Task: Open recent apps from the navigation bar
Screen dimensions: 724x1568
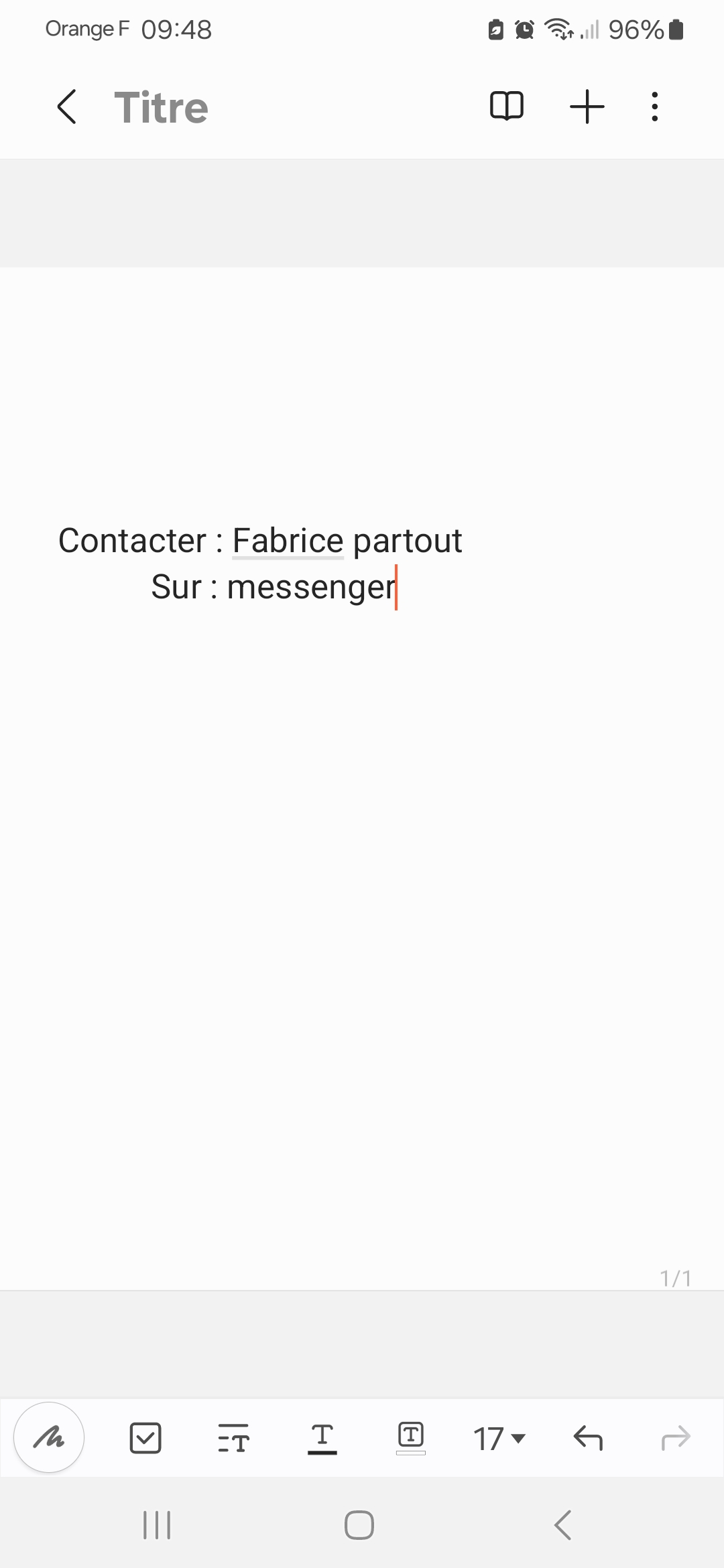Action: click(157, 1525)
